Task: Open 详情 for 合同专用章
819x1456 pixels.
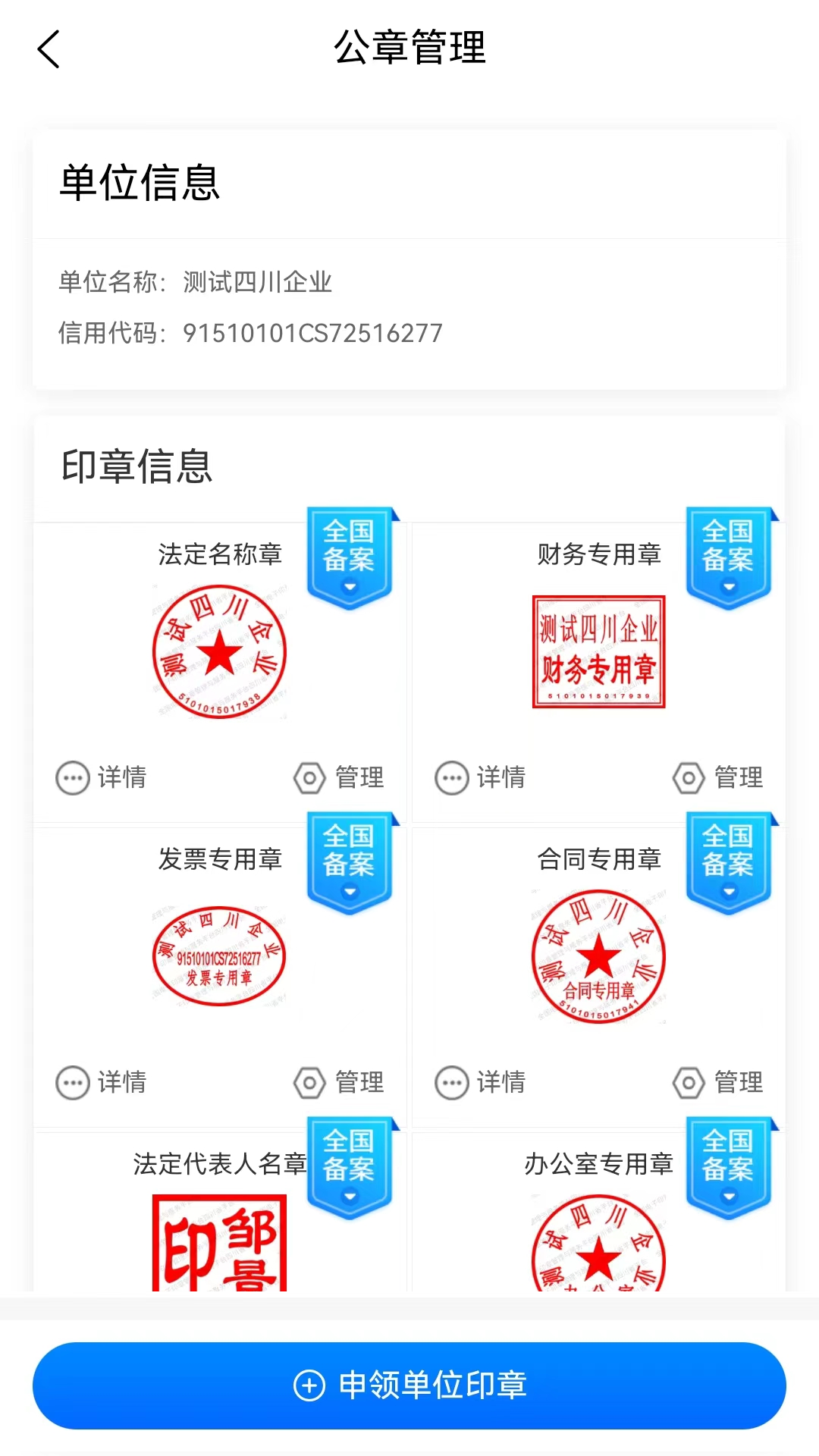Action: [481, 1082]
